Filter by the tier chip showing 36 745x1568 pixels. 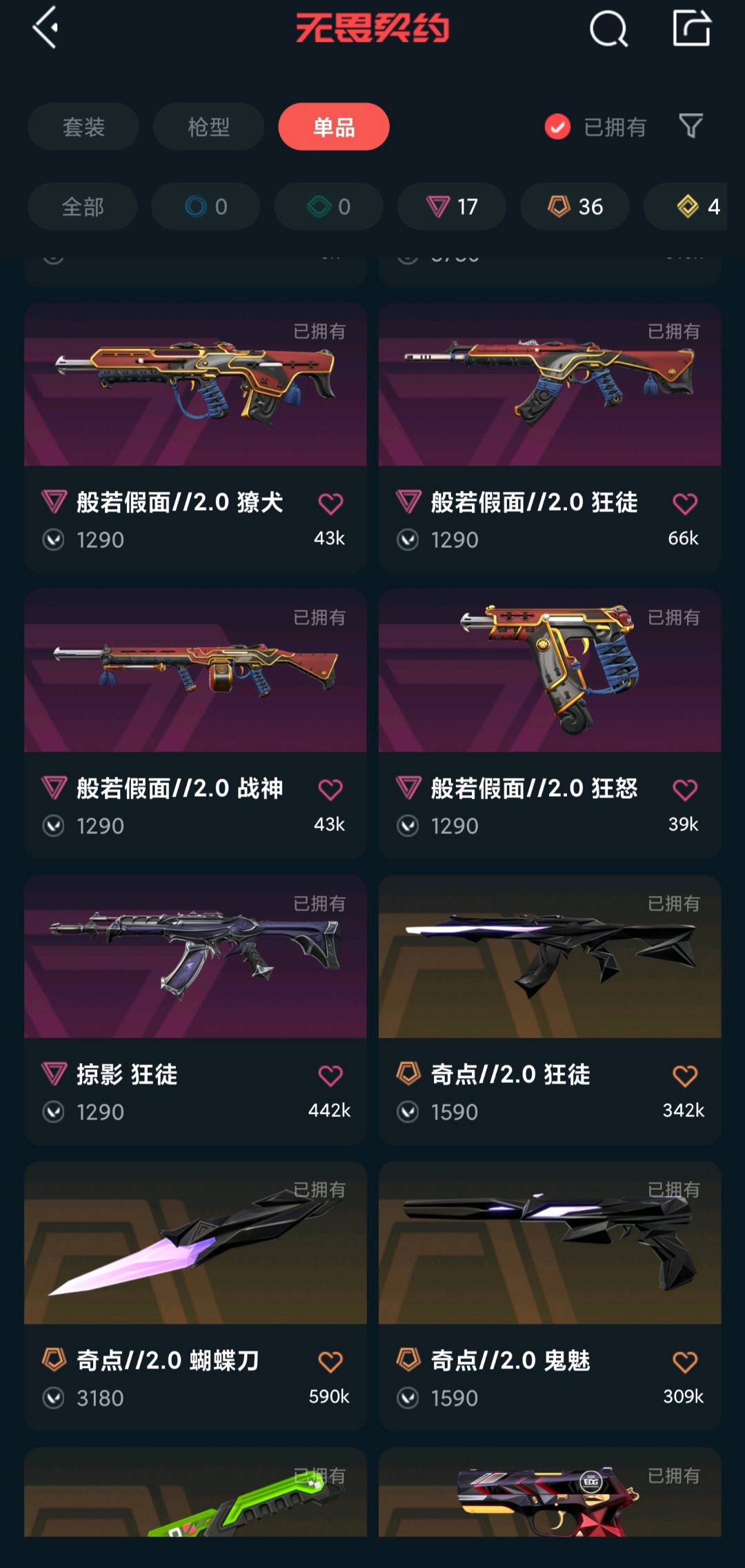pos(575,206)
